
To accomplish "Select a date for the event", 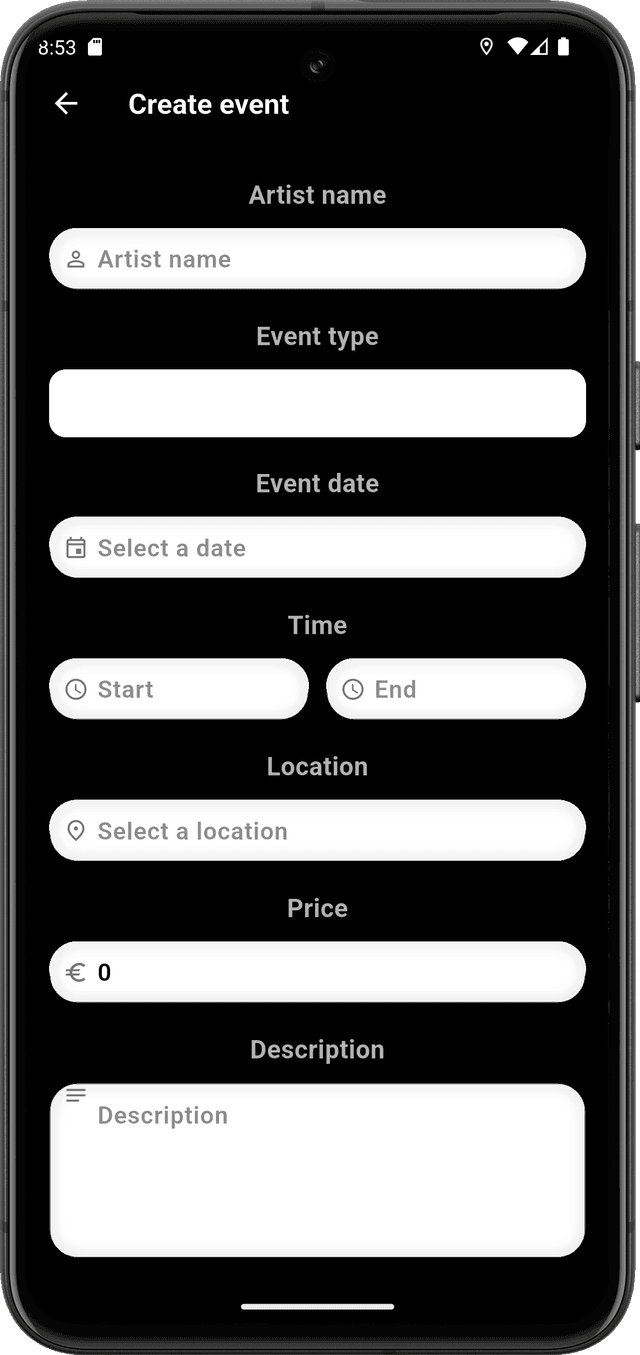I will pyautogui.click(x=317, y=548).
